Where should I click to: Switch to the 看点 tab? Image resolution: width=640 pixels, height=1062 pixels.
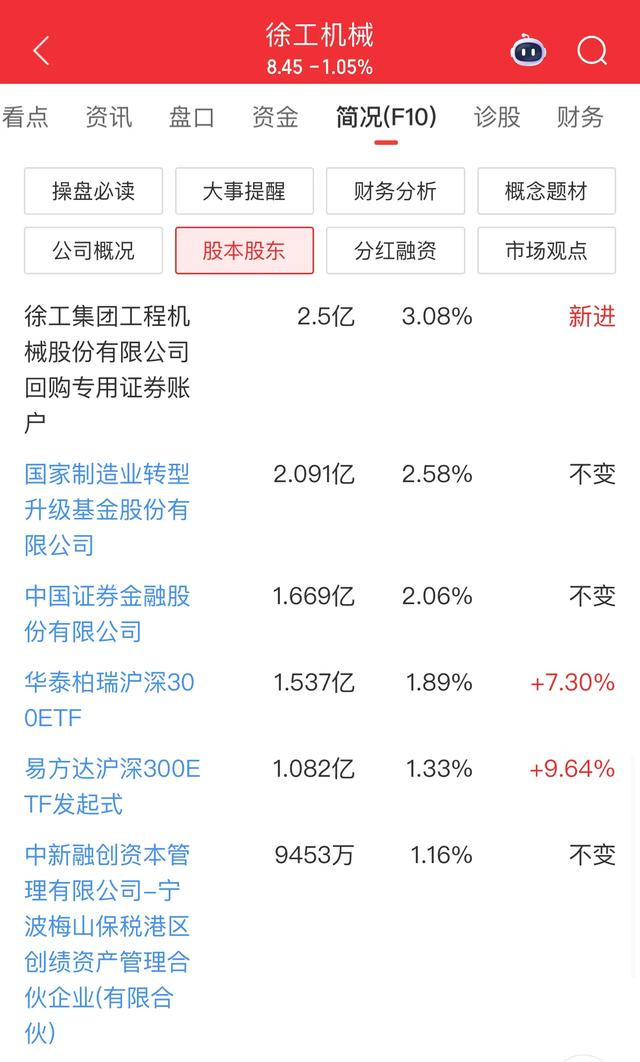pyautogui.click(x=25, y=117)
